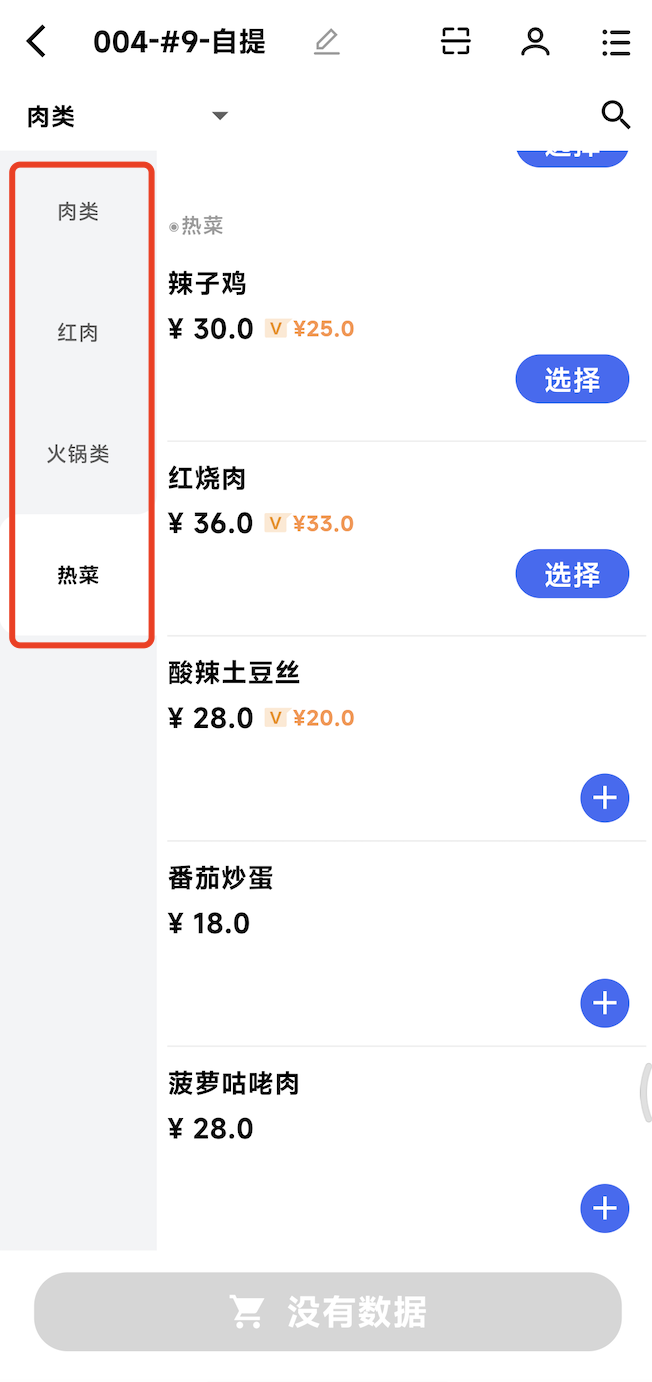Open the member profile icon

[x=536, y=42]
